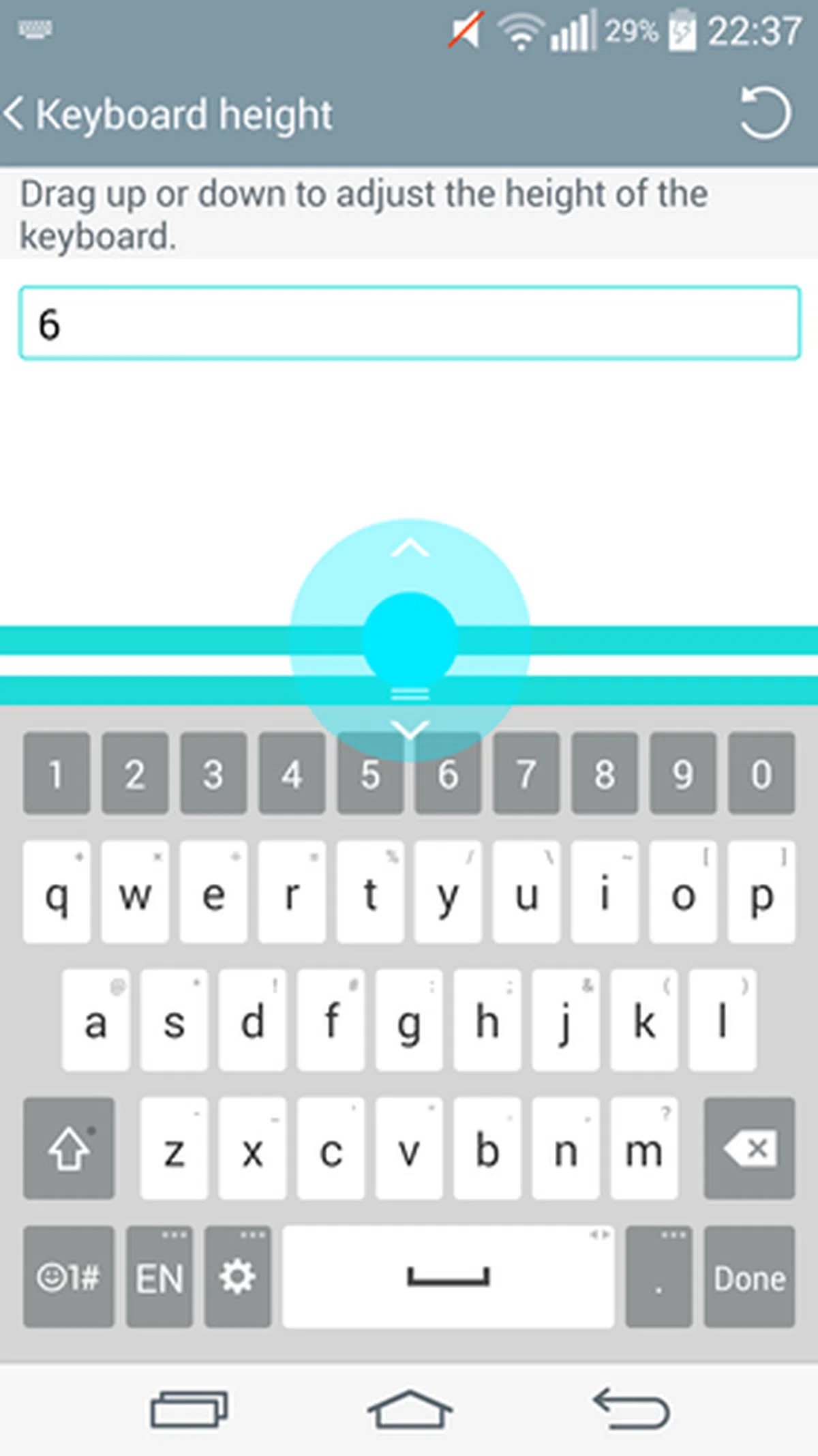Open keyboard settings gear key
The height and width of the screenshot is (1456, 818).
tap(237, 1277)
